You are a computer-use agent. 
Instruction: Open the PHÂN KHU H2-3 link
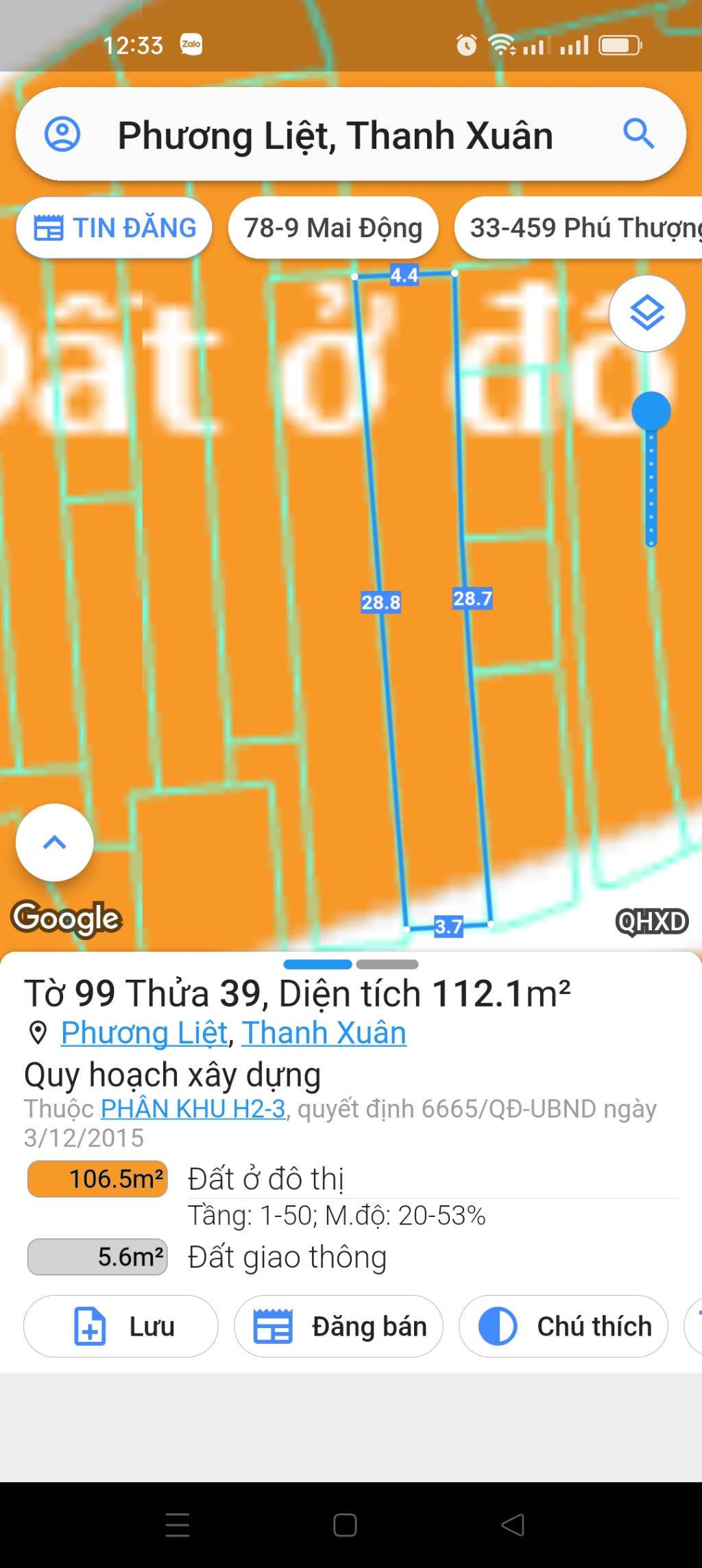point(194,1109)
